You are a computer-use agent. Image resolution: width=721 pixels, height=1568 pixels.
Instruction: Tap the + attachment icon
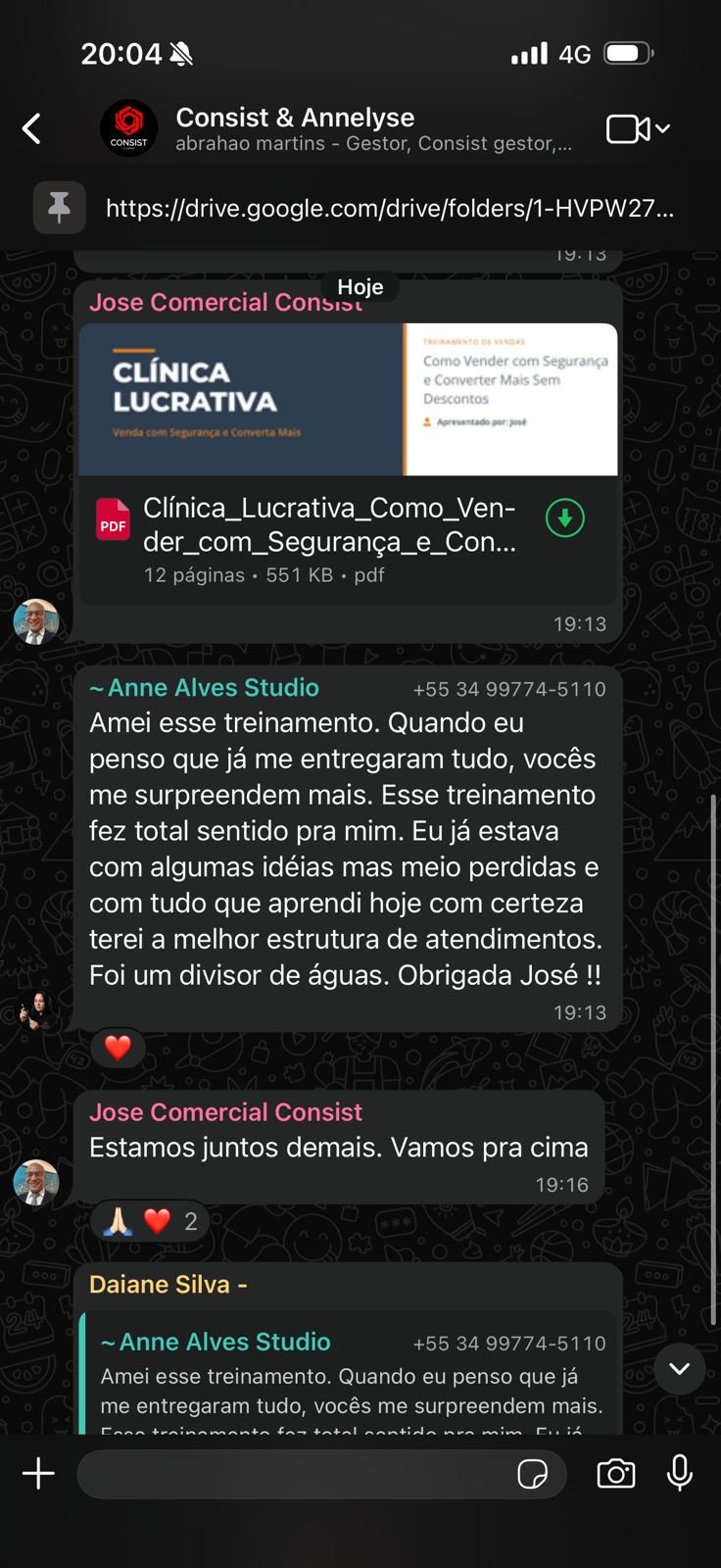[38, 1474]
